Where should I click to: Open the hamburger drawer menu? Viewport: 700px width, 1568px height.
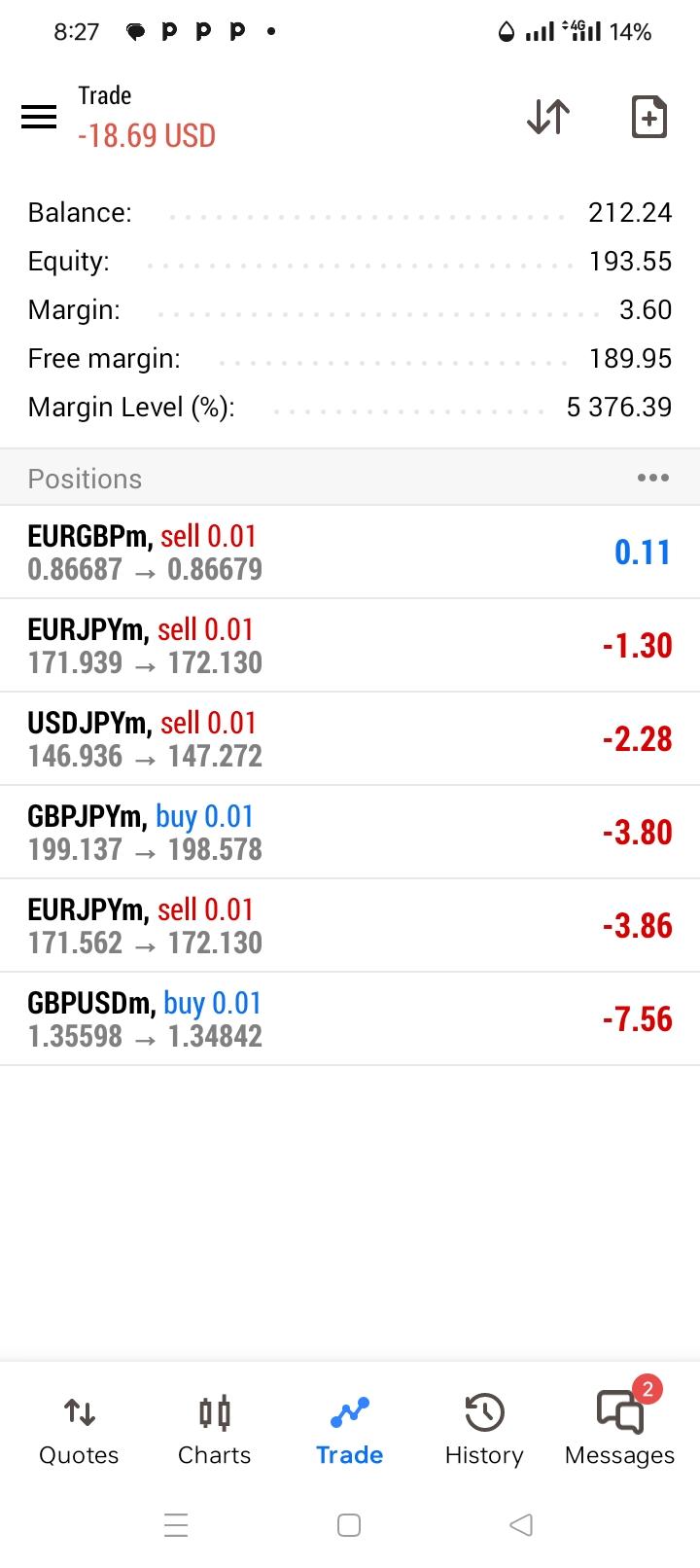pyautogui.click(x=39, y=117)
